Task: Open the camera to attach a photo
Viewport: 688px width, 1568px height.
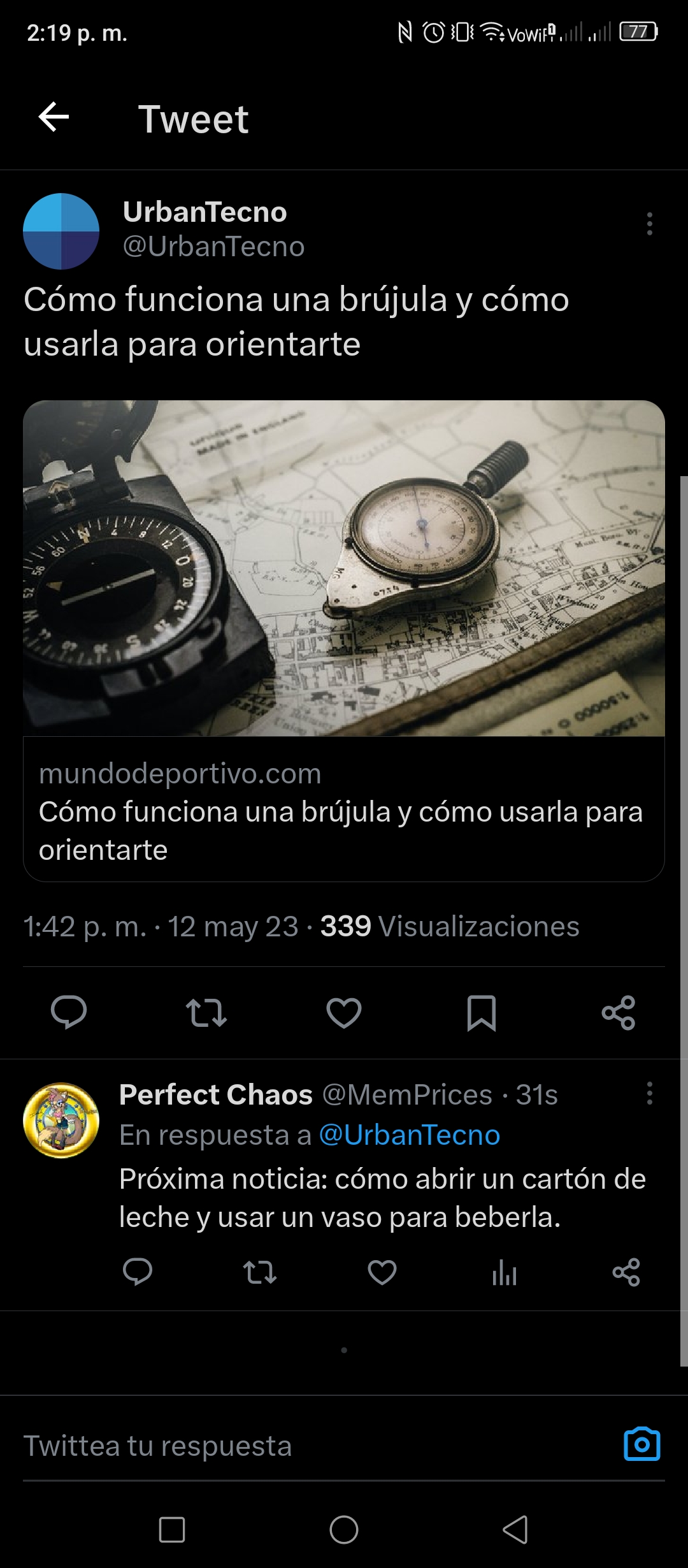Action: coord(642,1444)
